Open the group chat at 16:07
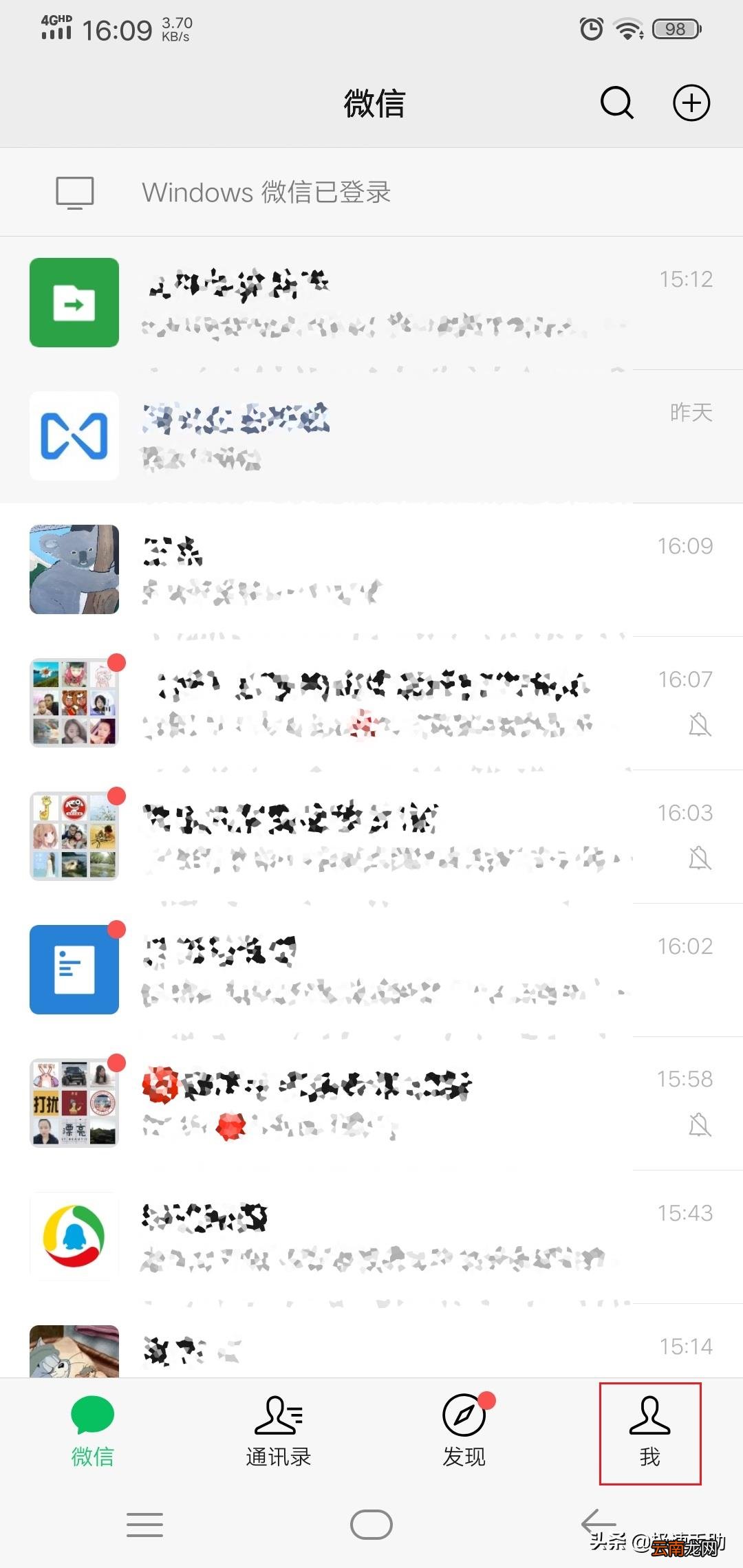Viewport: 743px width, 1568px height. [371, 703]
